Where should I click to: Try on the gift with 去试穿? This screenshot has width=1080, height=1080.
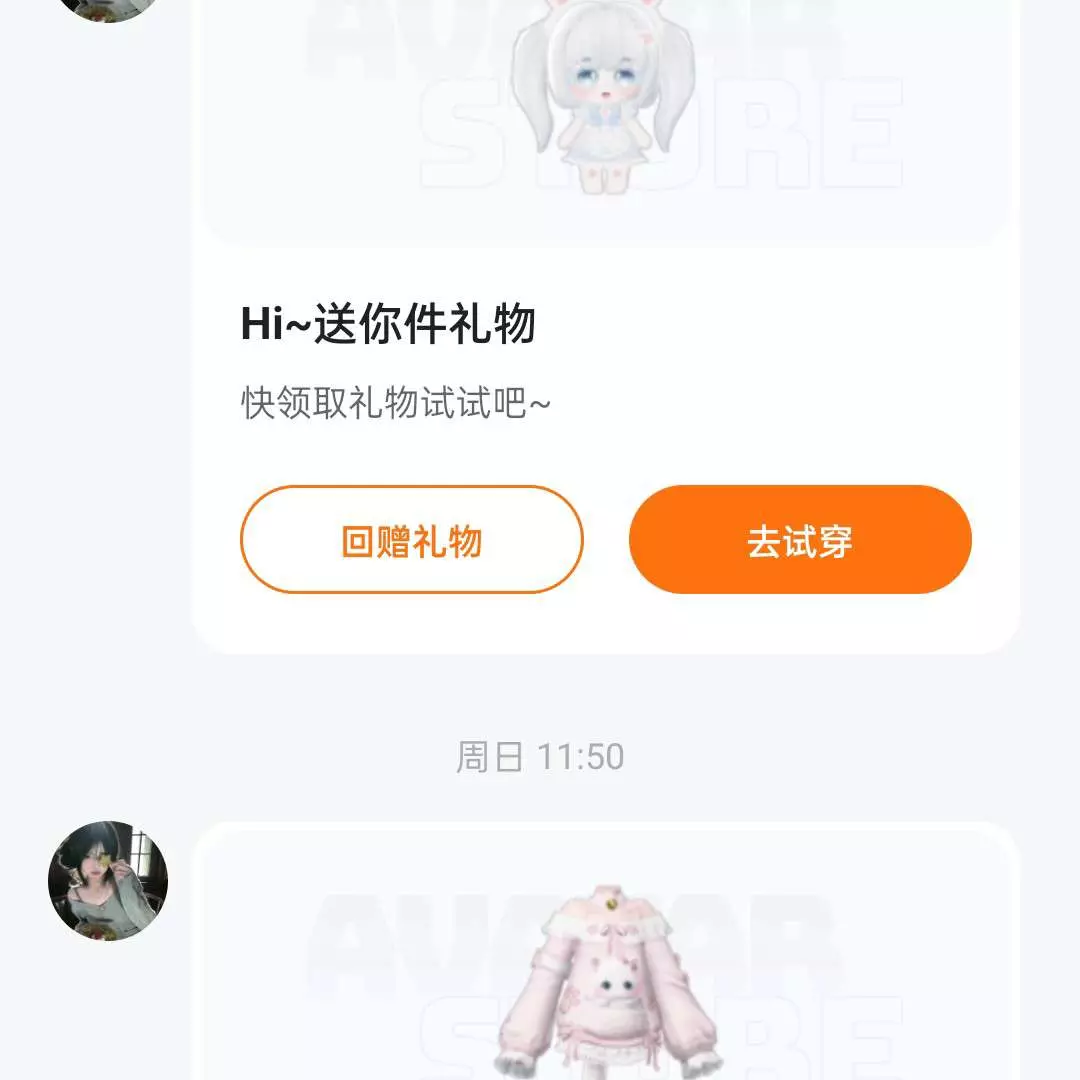coord(800,540)
